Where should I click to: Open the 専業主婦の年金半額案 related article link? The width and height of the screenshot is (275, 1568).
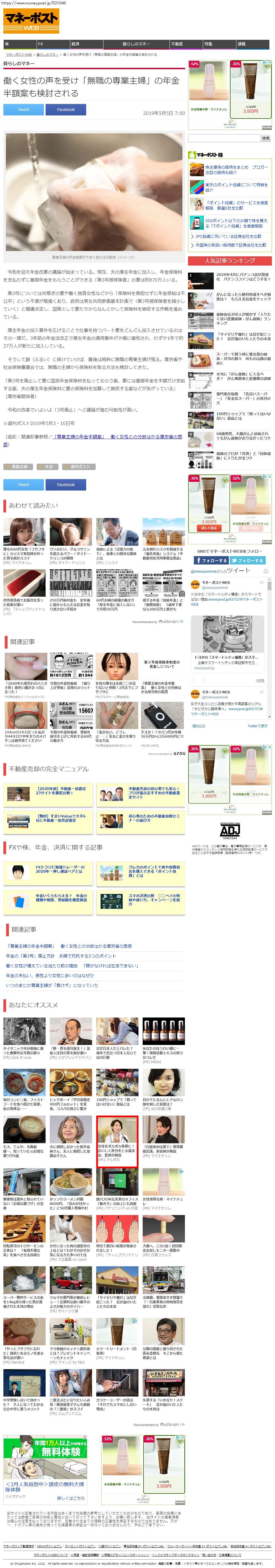tap(79, 436)
